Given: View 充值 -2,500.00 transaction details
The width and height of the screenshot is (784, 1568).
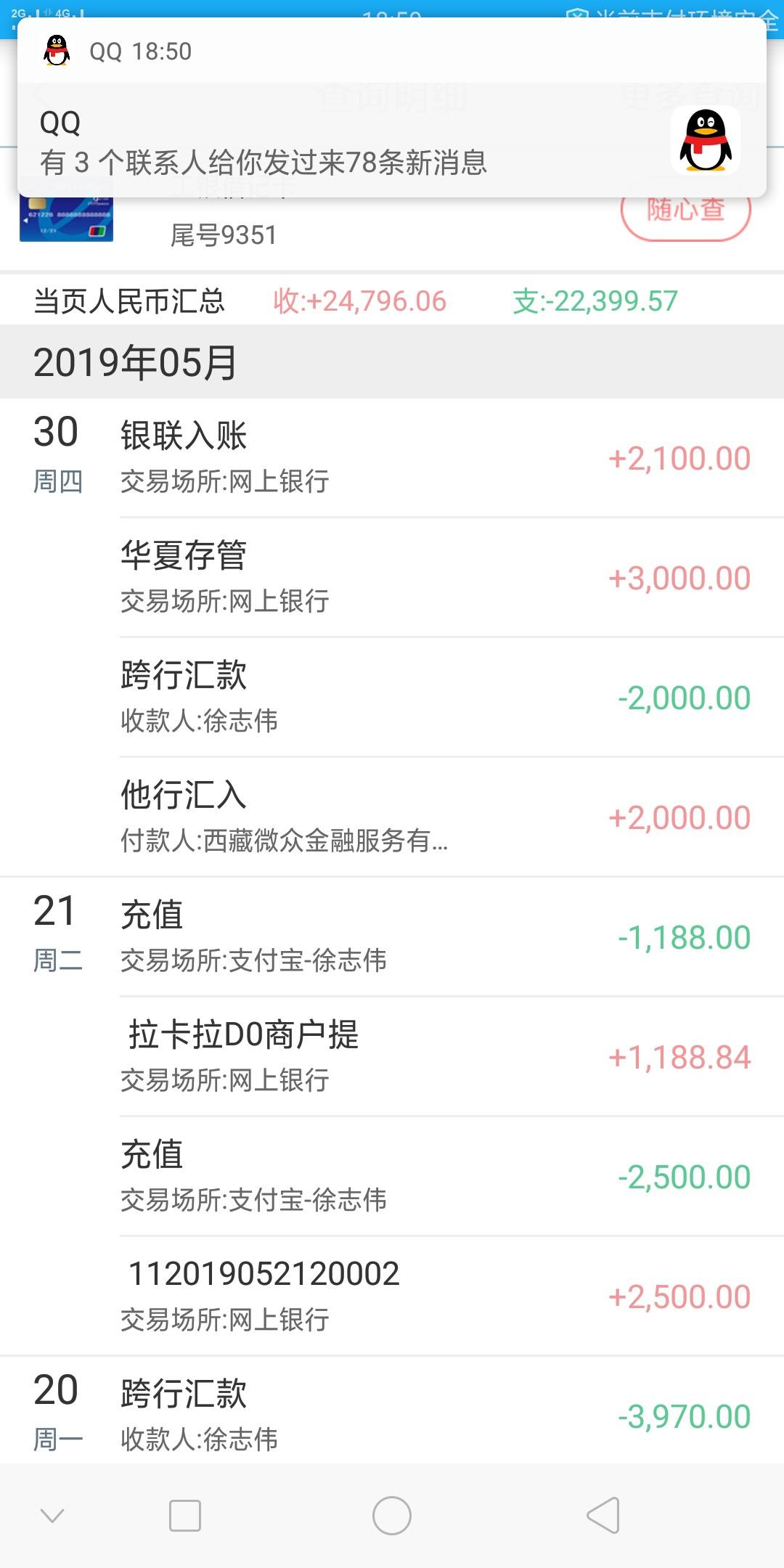Looking at the screenshot, I should [x=436, y=1176].
